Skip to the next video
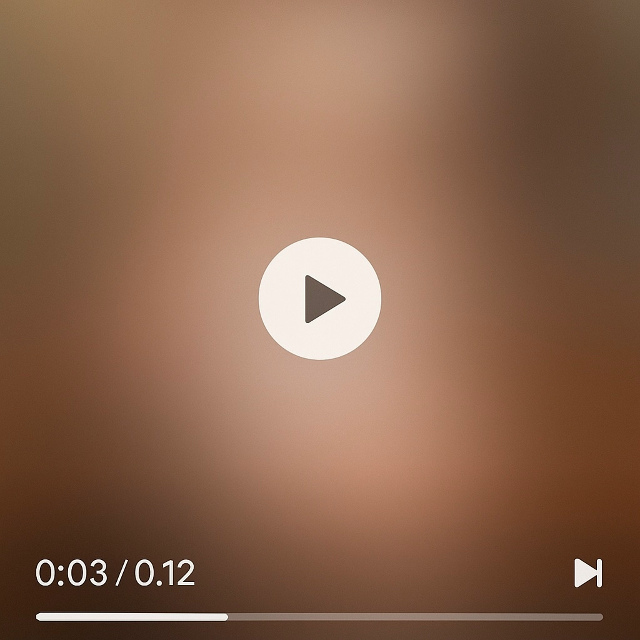The width and height of the screenshot is (640, 640). click(x=588, y=573)
